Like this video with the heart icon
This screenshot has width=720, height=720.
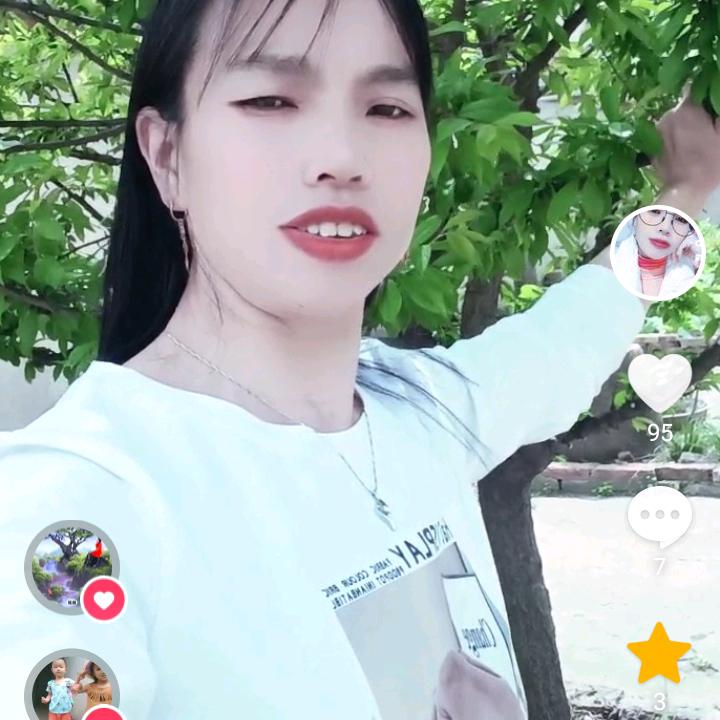tap(659, 382)
